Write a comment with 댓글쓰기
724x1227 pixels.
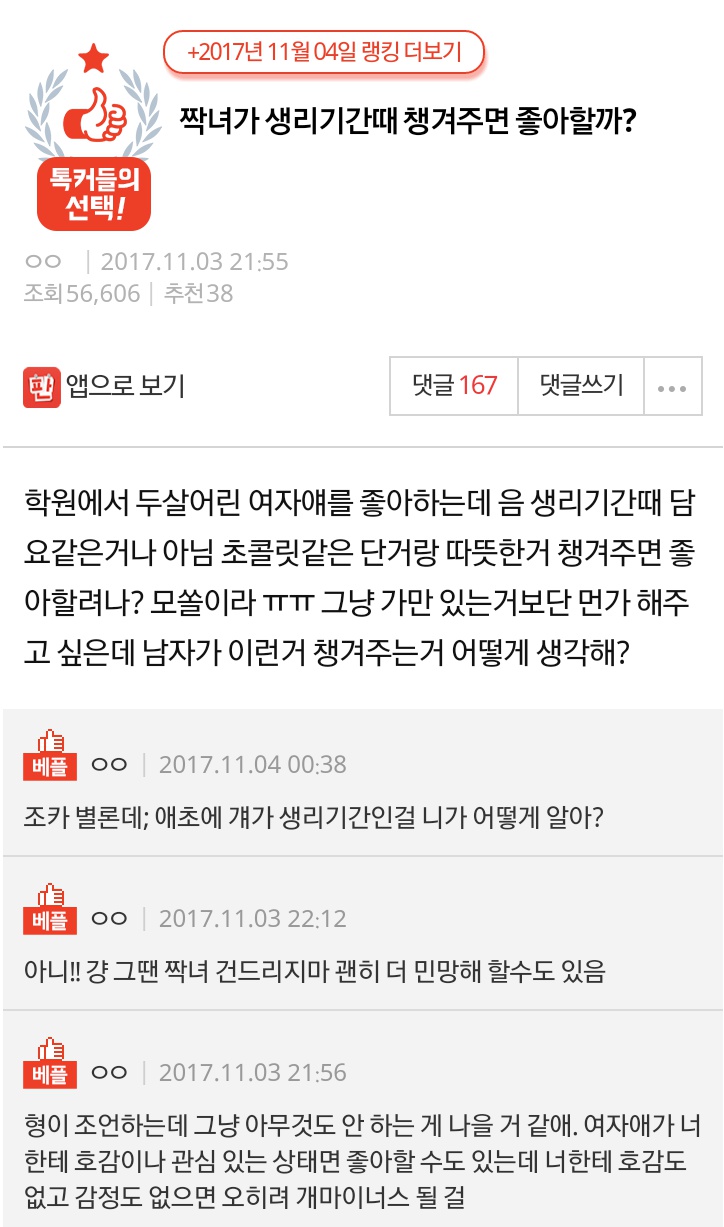[x=581, y=386]
